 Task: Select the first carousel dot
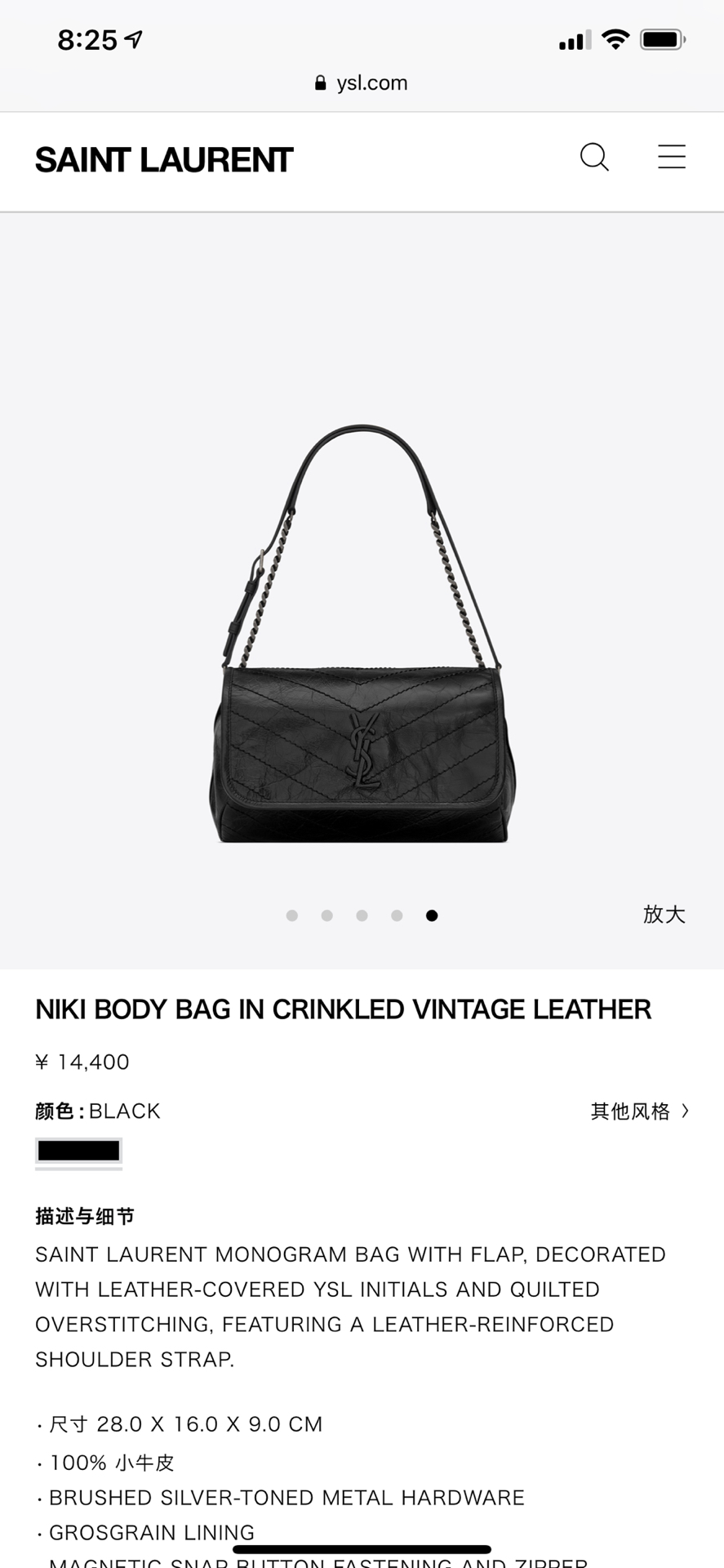click(x=292, y=915)
